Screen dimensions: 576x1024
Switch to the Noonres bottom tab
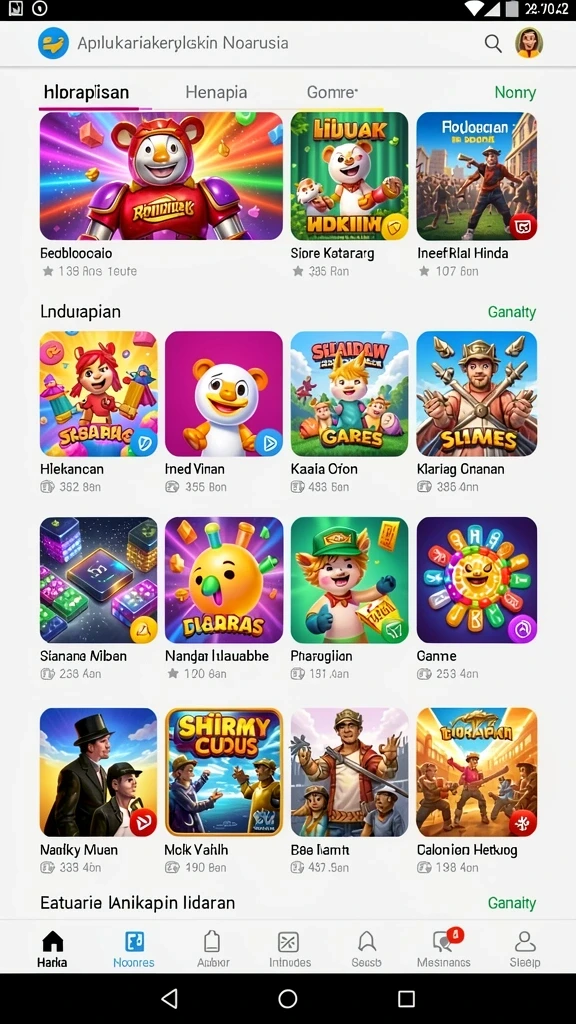(134, 949)
